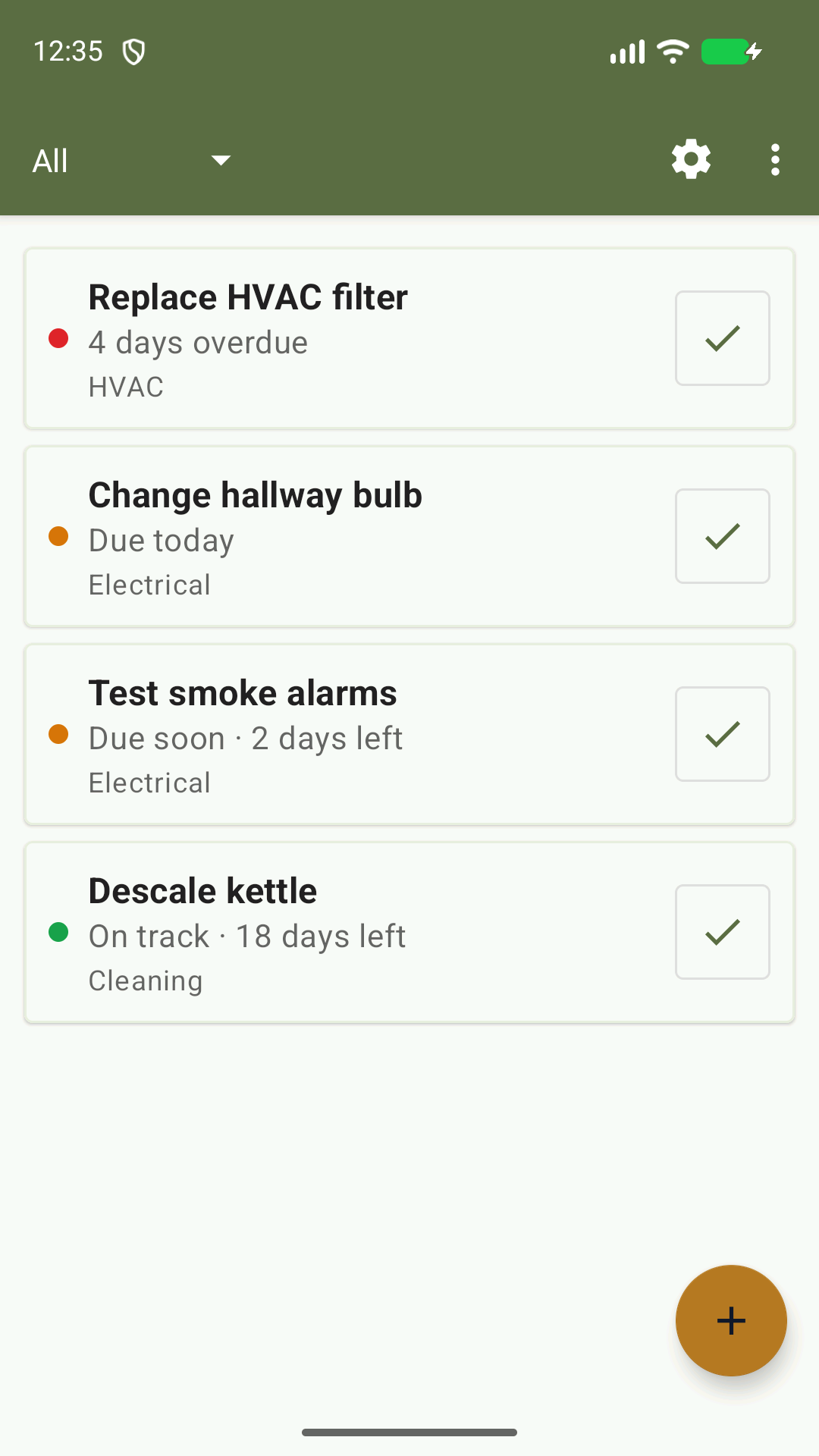Open the three-dot overflow menu
The height and width of the screenshot is (1456, 819).
click(774, 160)
